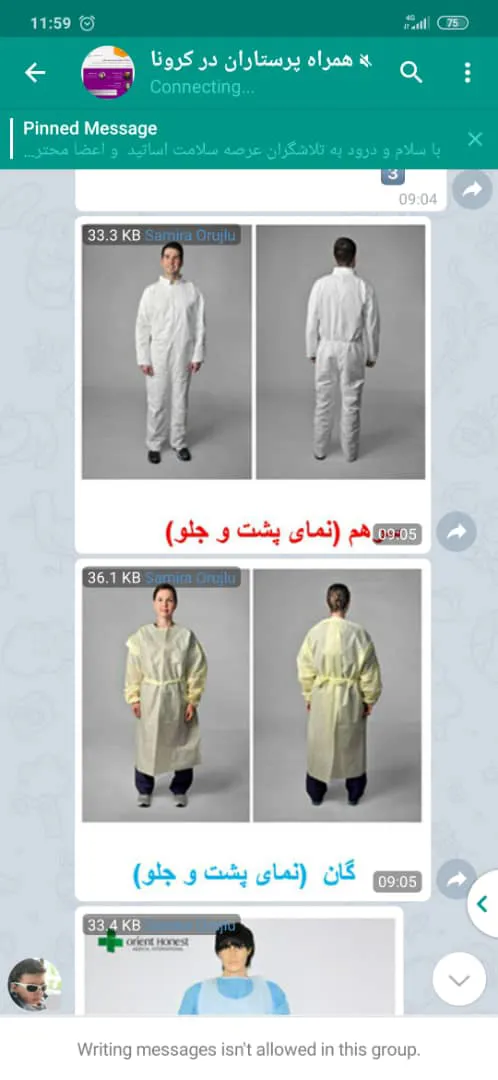
Task: Jump to the latest messages
Action: pos(459,979)
